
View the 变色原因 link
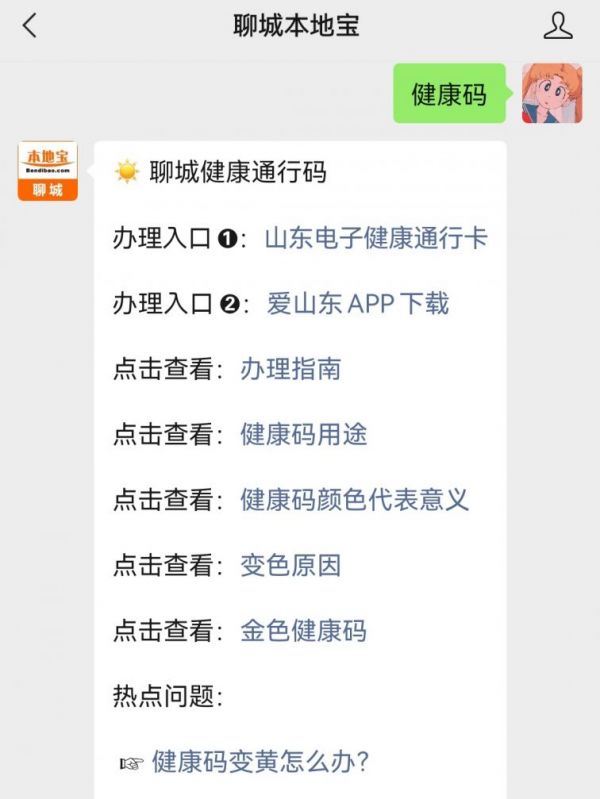point(290,565)
